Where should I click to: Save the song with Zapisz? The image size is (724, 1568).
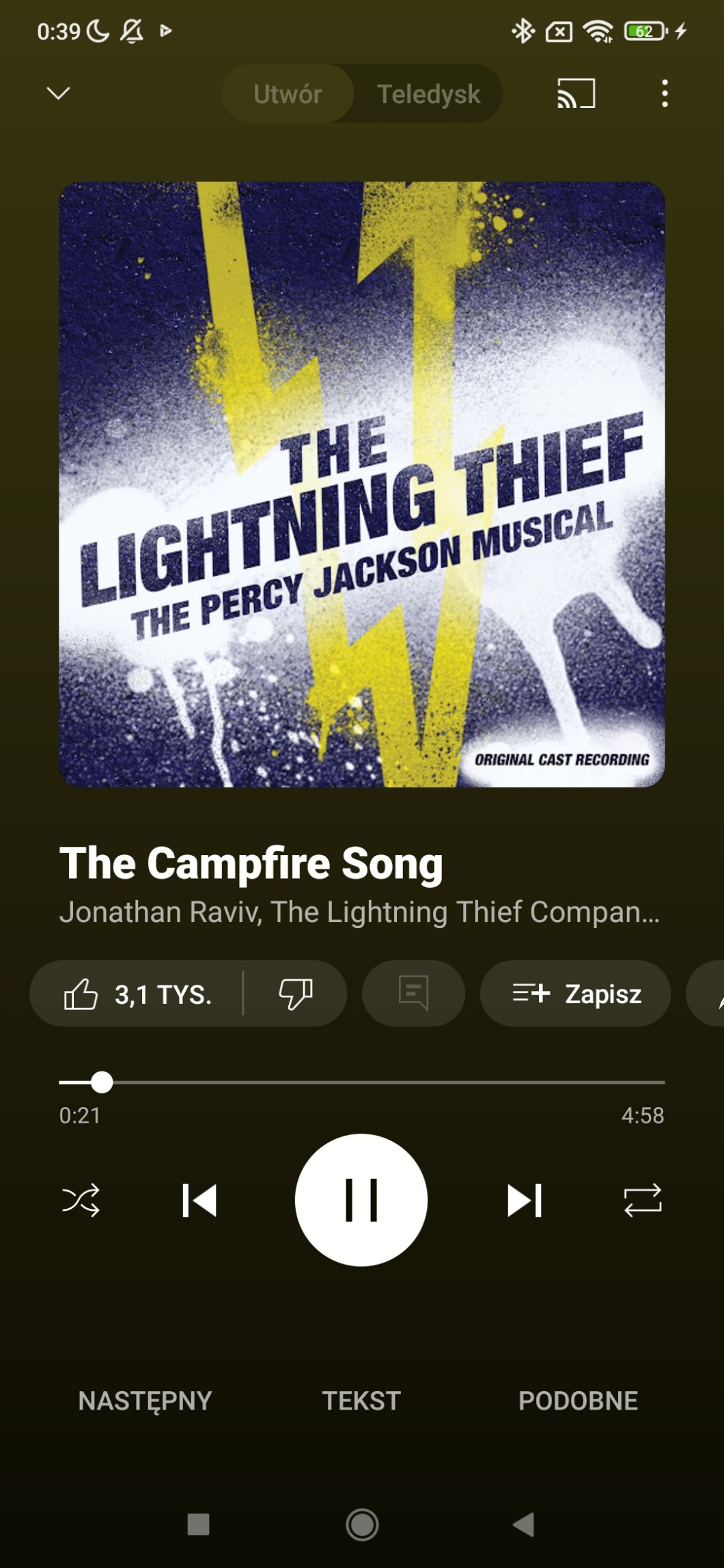pyautogui.click(x=576, y=994)
